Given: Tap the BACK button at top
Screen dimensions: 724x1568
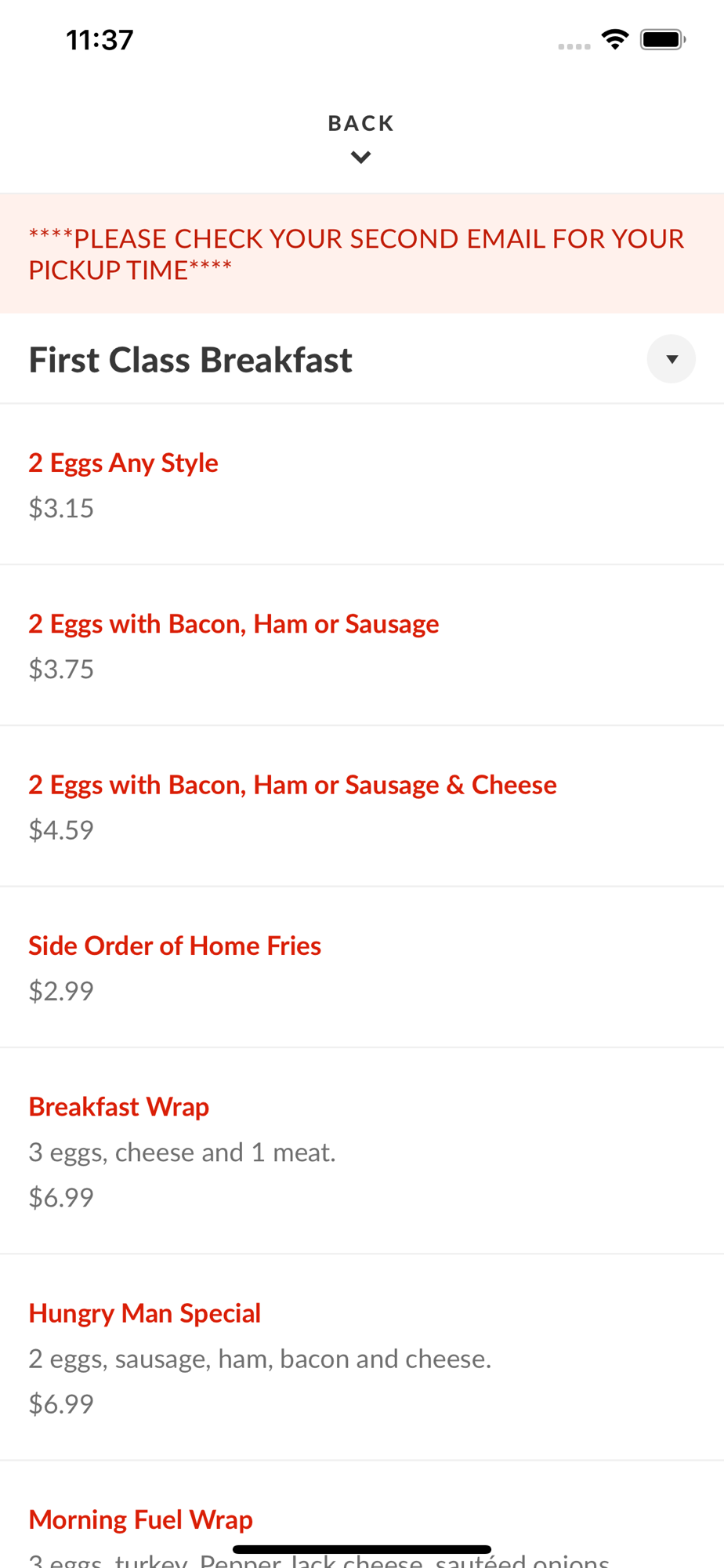Looking at the screenshot, I should click(361, 138).
